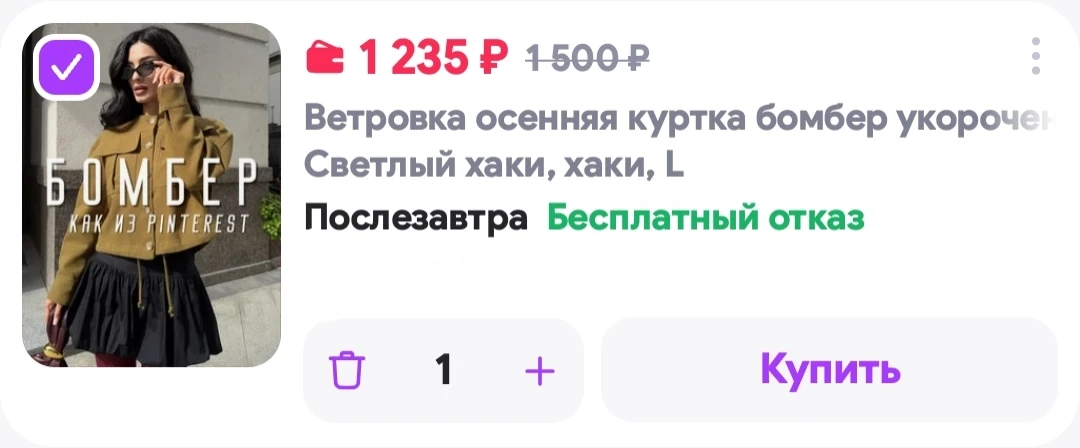Open the three-dot overflow menu
Screen dimensions: 1080x448
pos(1035,57)
